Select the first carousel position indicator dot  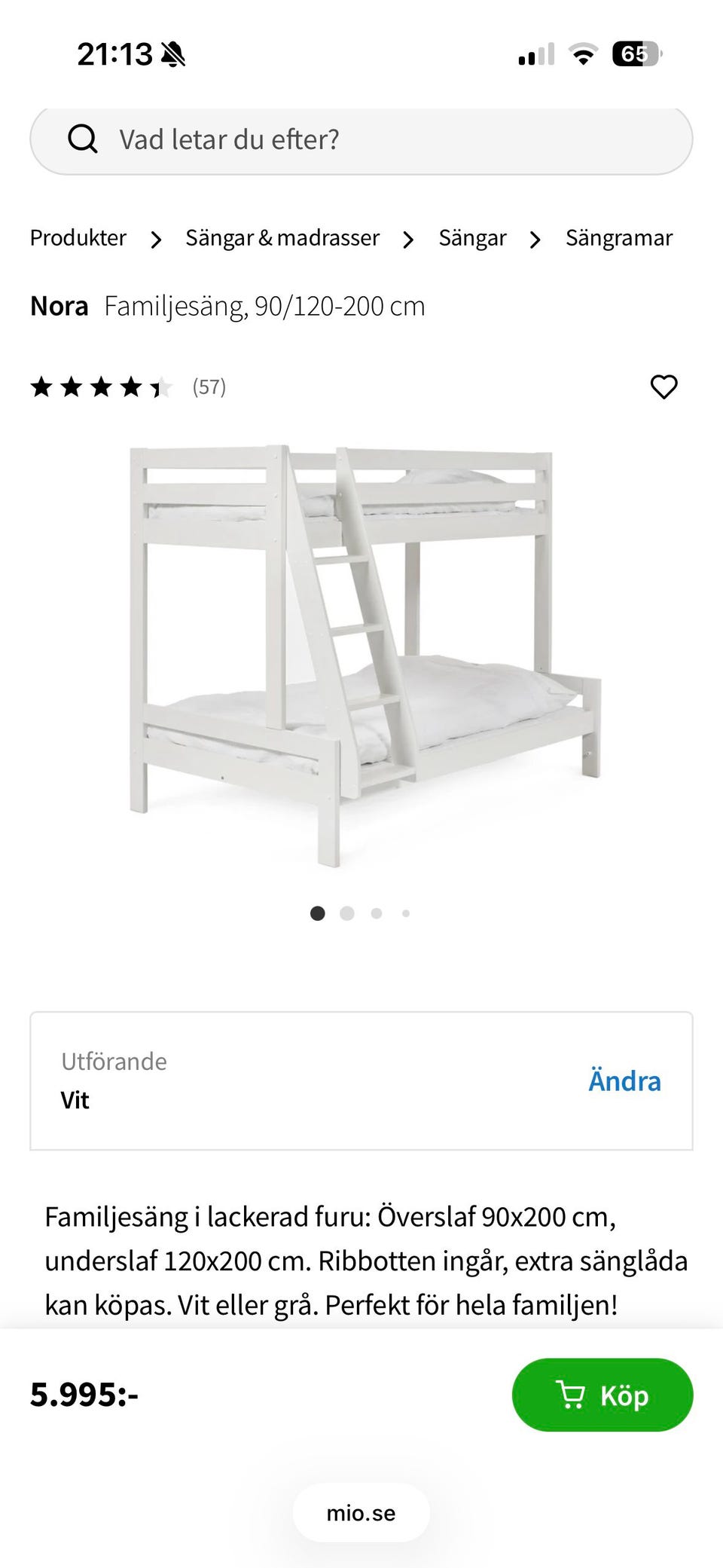318,914
